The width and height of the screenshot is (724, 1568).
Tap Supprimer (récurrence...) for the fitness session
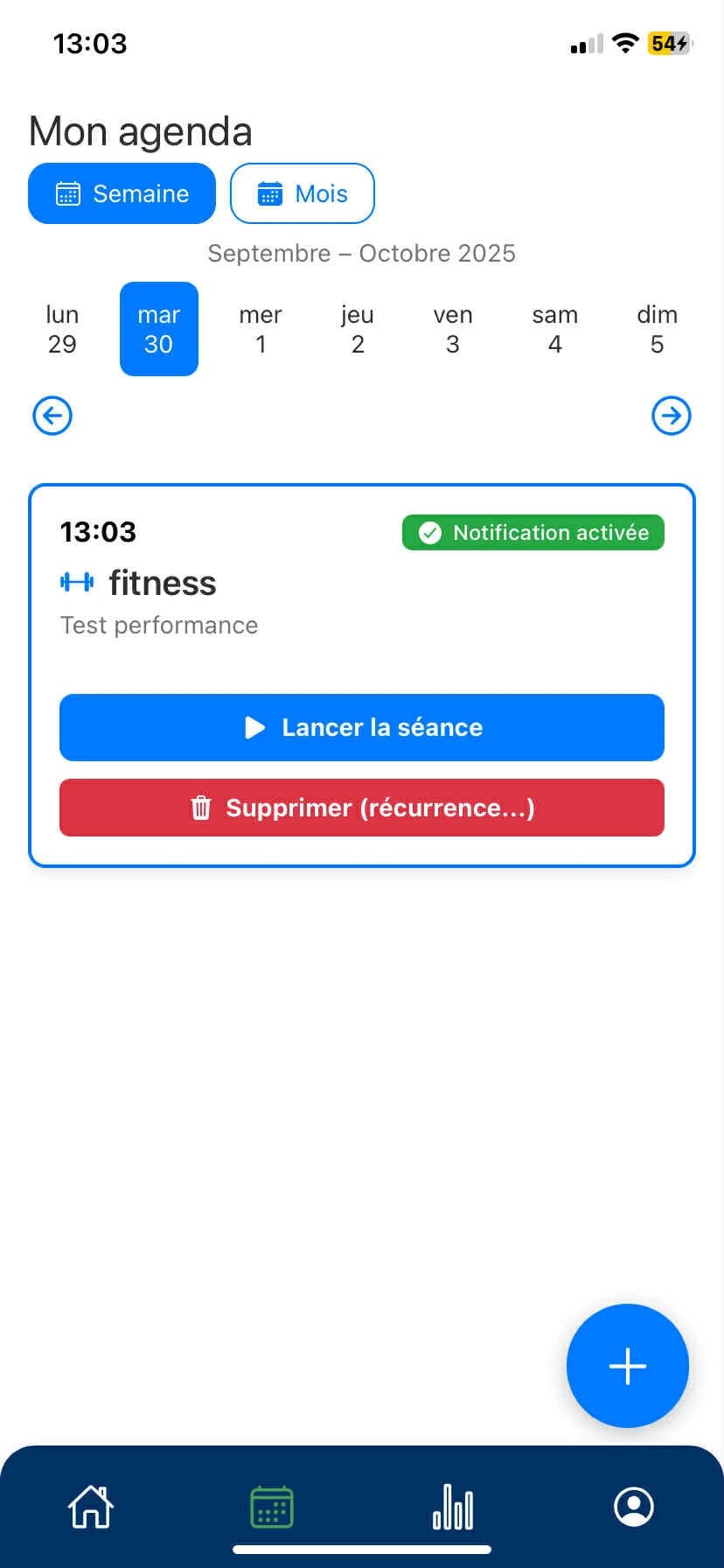click(x=362, y=808)
